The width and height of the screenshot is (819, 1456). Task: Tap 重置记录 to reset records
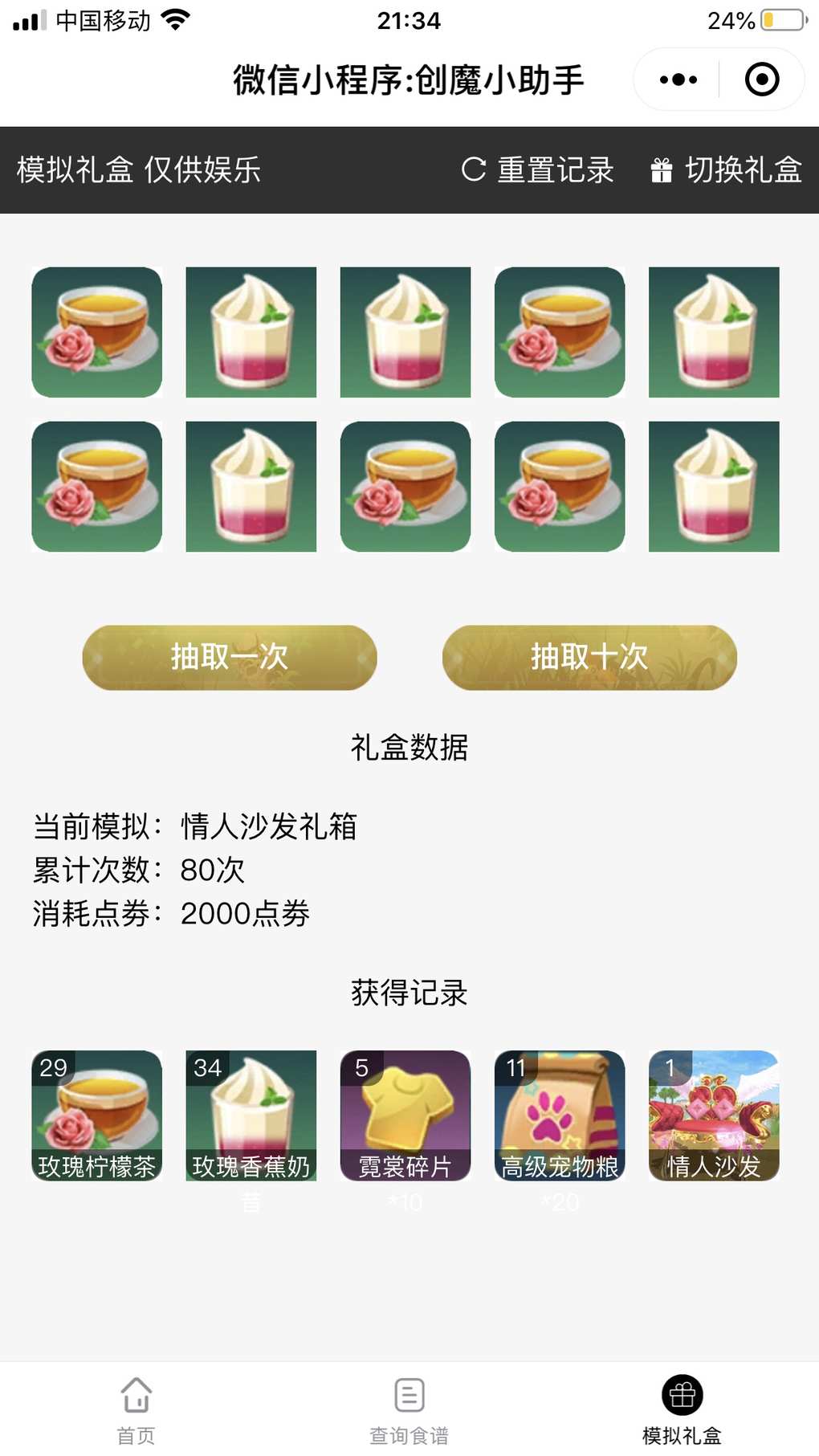(x=538, y=170)
